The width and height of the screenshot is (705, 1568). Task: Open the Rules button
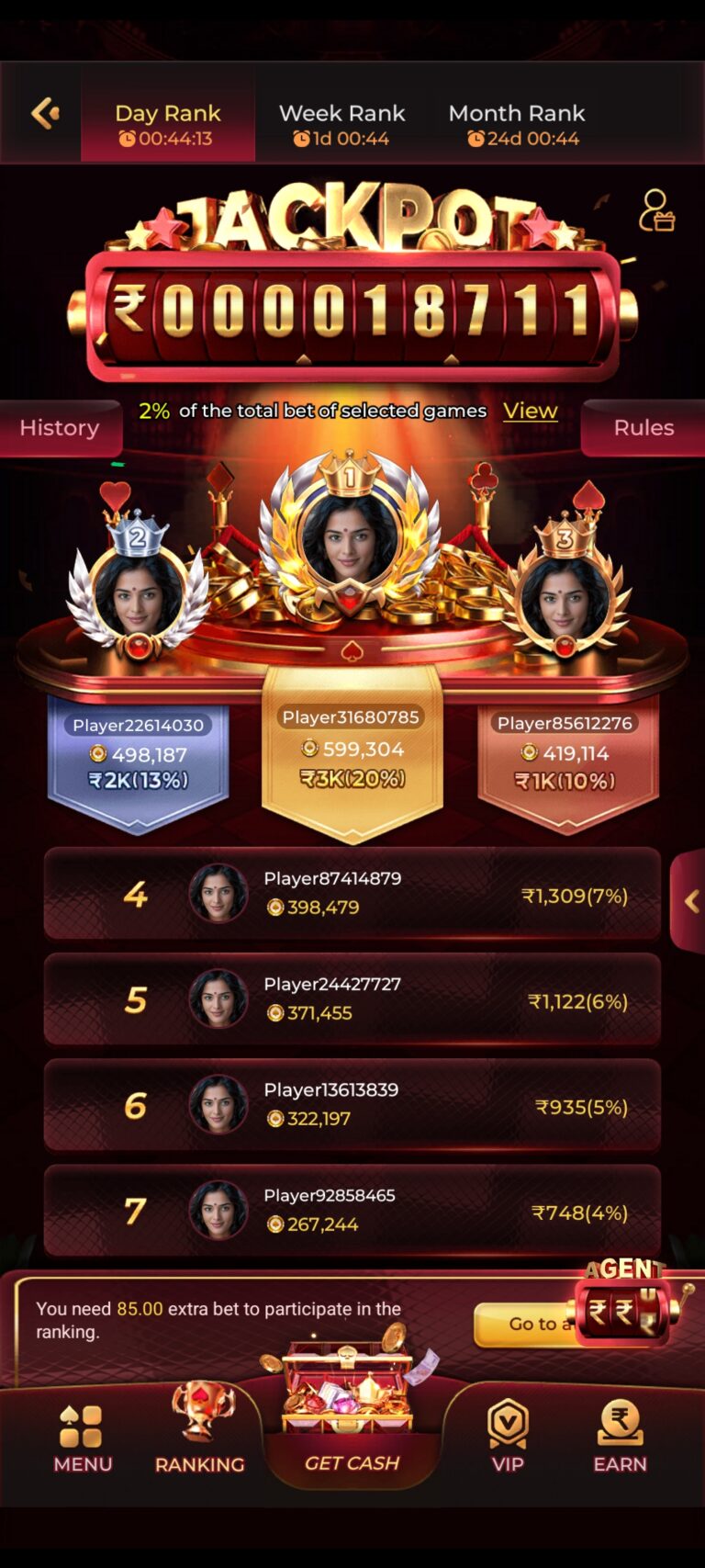643,428
